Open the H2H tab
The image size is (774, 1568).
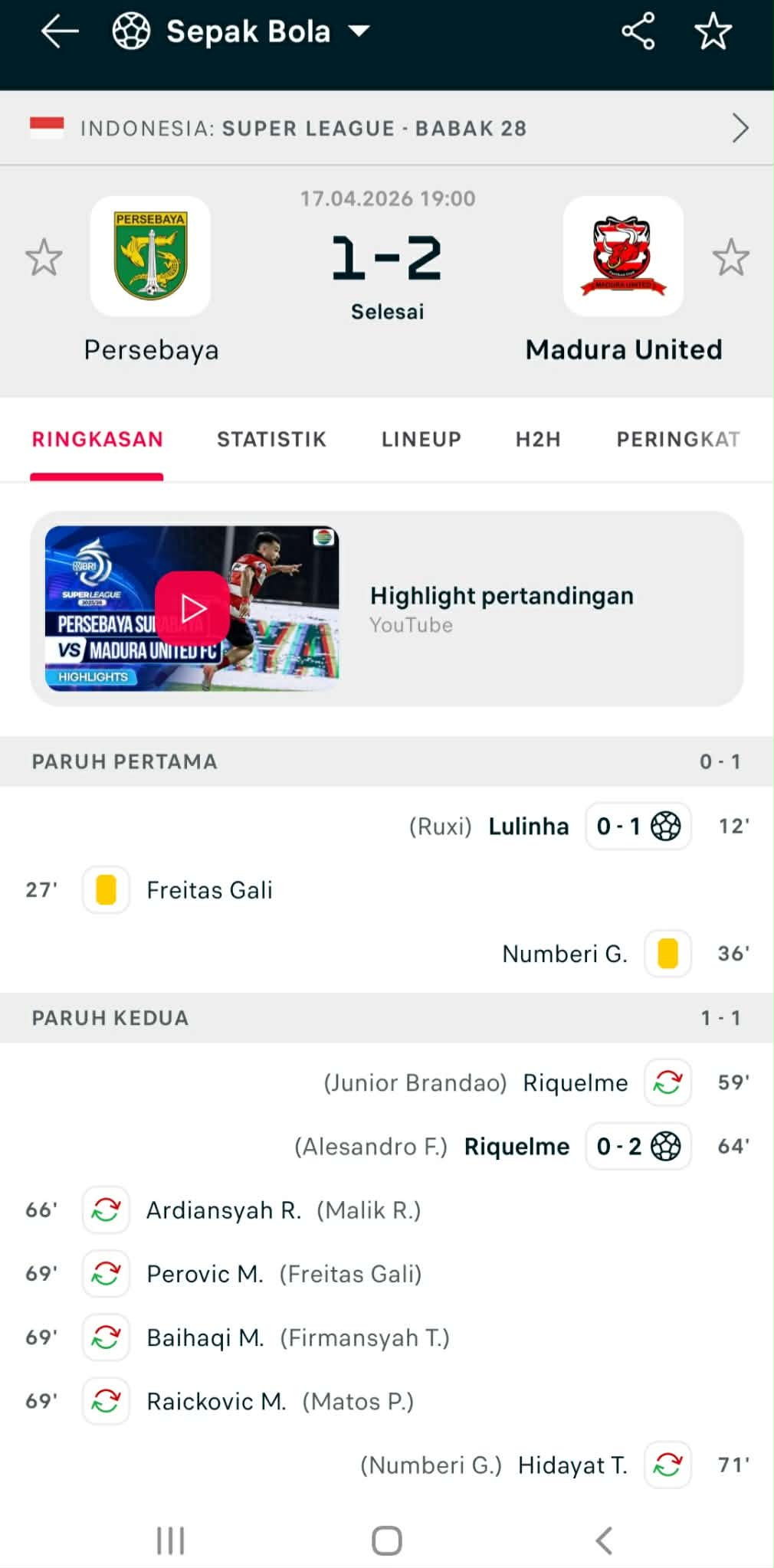click(x=536, y=440)
